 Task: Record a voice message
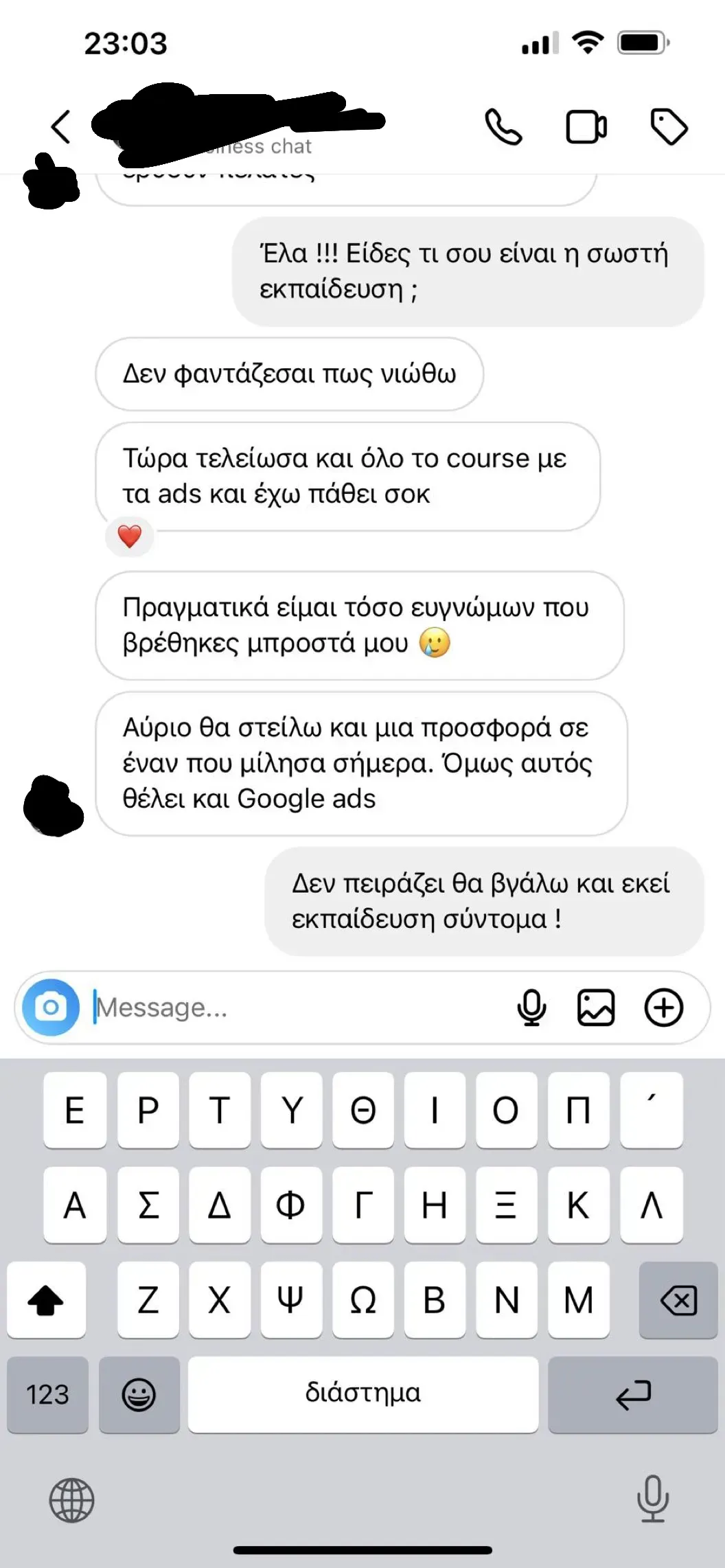click(531, 1008)
